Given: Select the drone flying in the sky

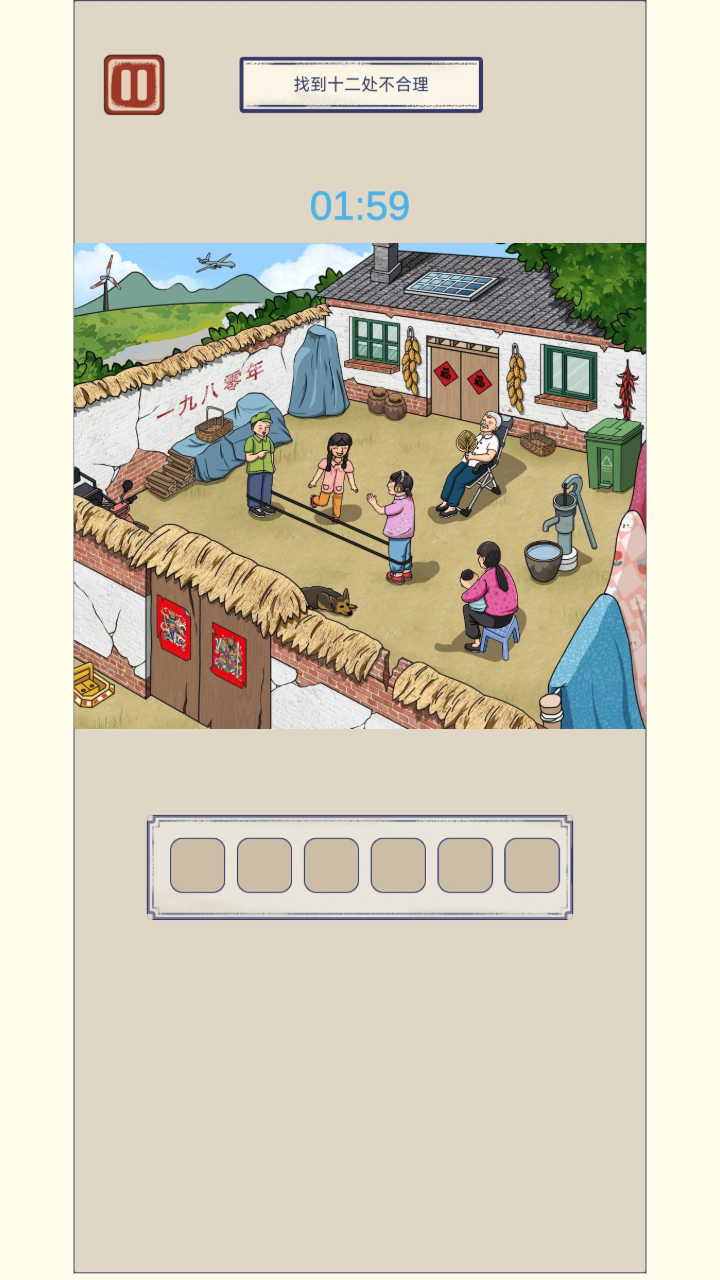Looking at the screenshot, I should (215, 263).
